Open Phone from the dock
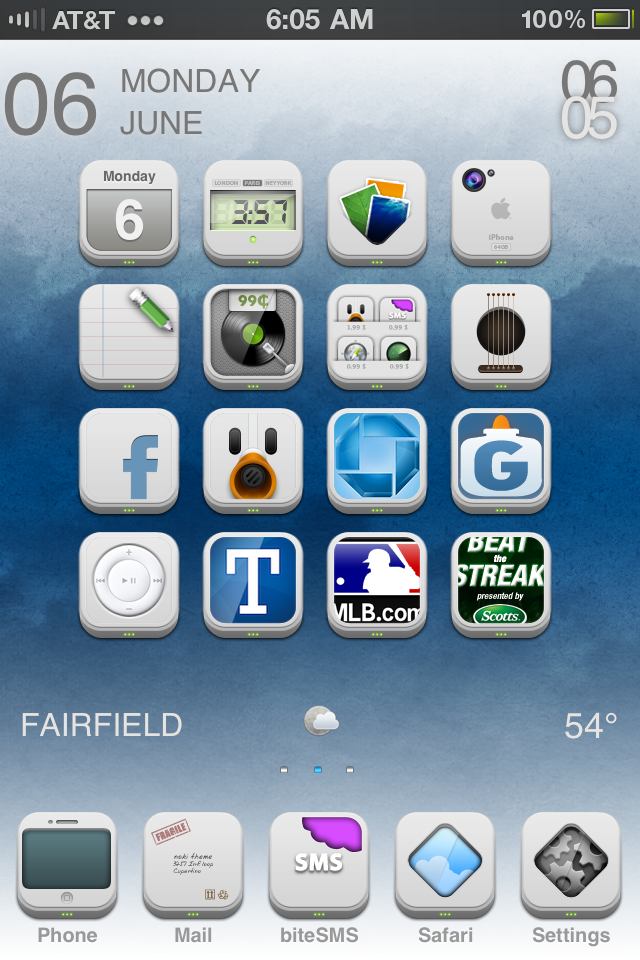640x960 pixels. (x=67, y=862)
